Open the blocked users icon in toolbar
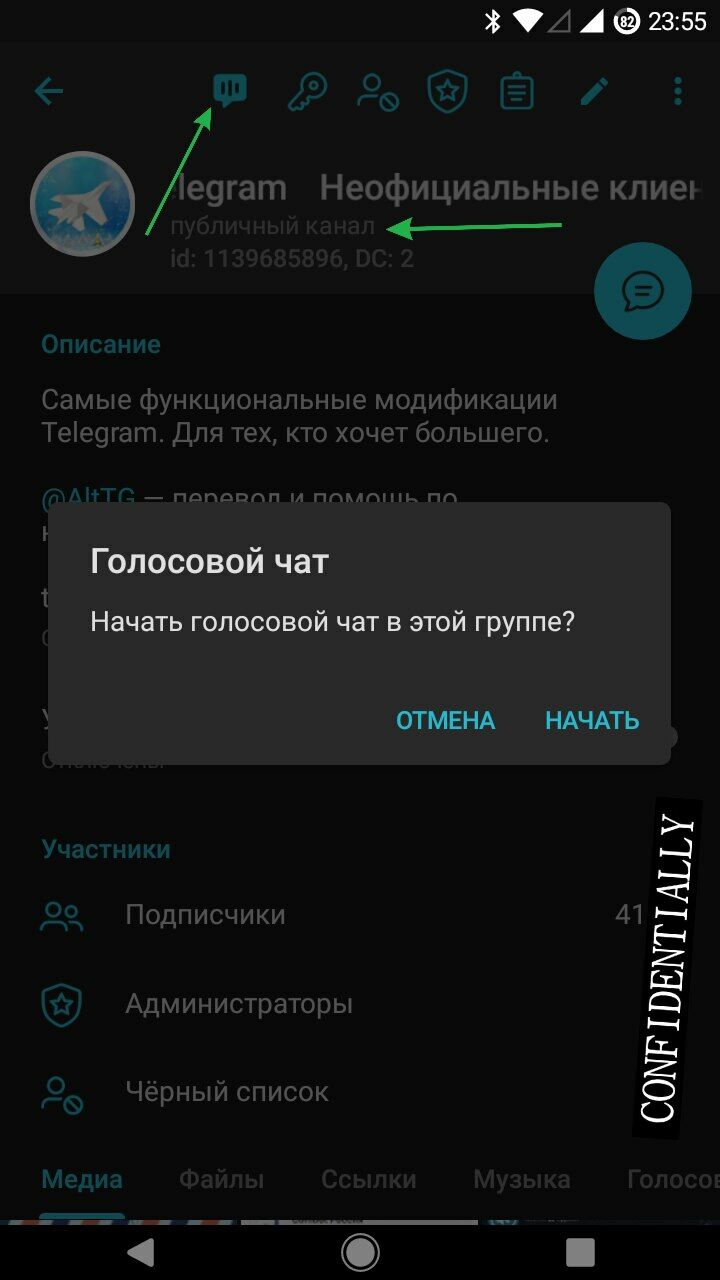The height and width of the screenshot is (1280, 720). 378,92
